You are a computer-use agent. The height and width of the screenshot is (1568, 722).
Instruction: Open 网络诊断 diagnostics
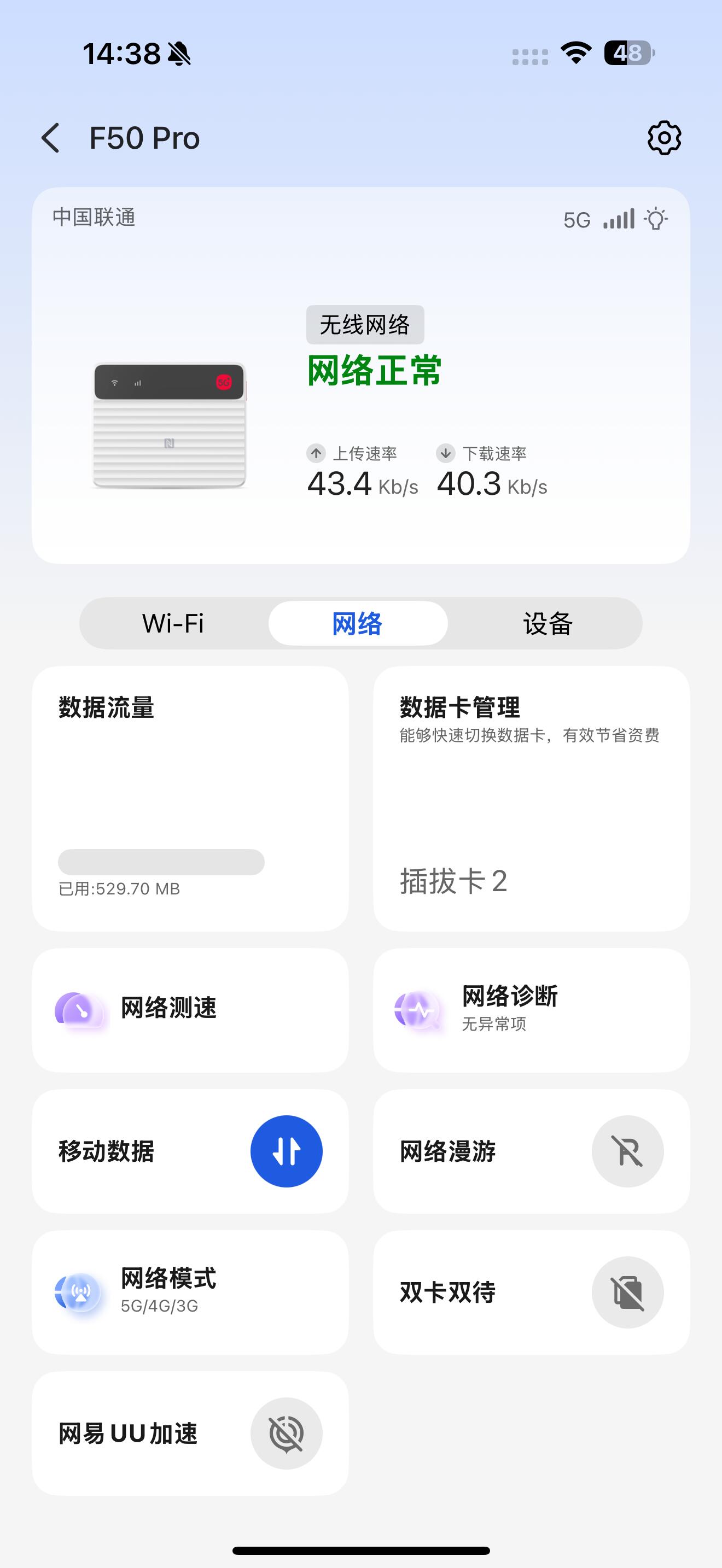tap(531, 1009)
